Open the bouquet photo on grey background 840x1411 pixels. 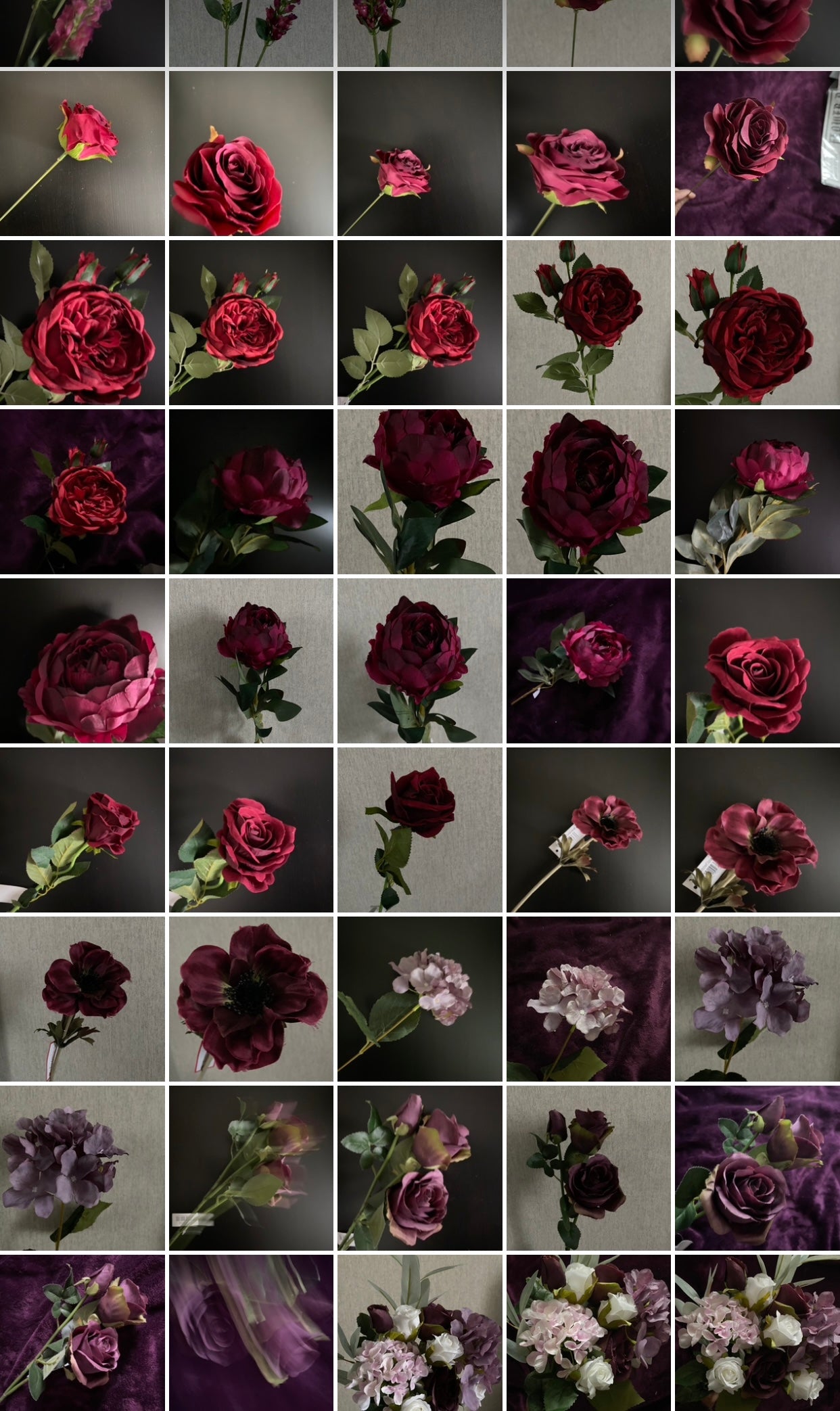point(419,1333)
